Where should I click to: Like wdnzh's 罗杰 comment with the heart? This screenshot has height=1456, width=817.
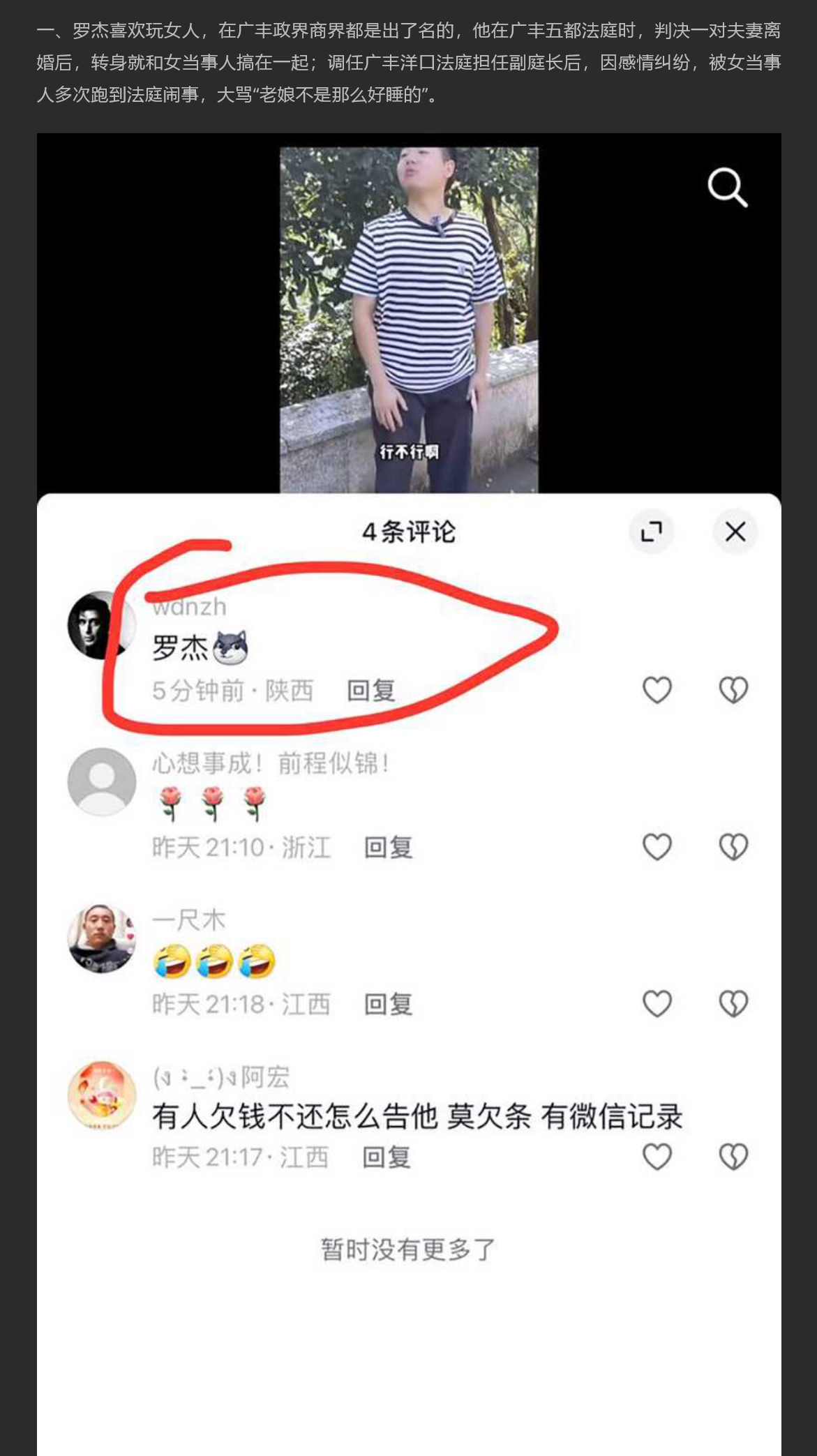(657, 689)
